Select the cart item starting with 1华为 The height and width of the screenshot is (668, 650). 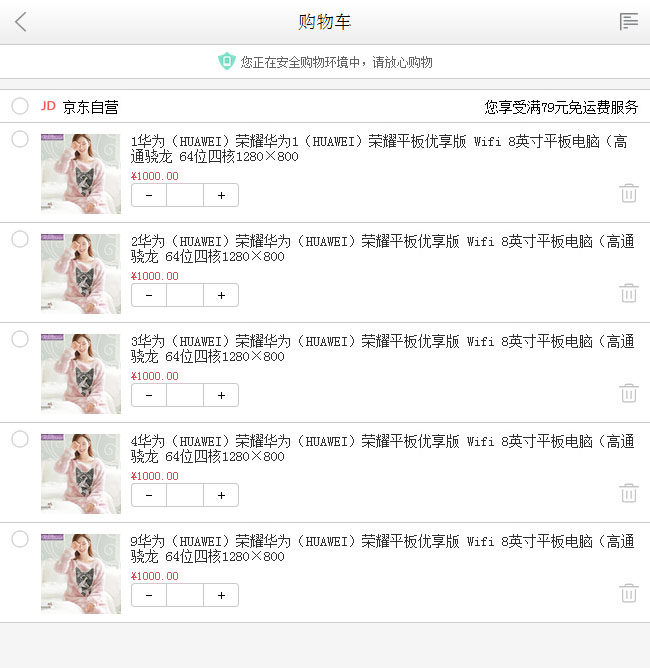(x=20, y=139)
